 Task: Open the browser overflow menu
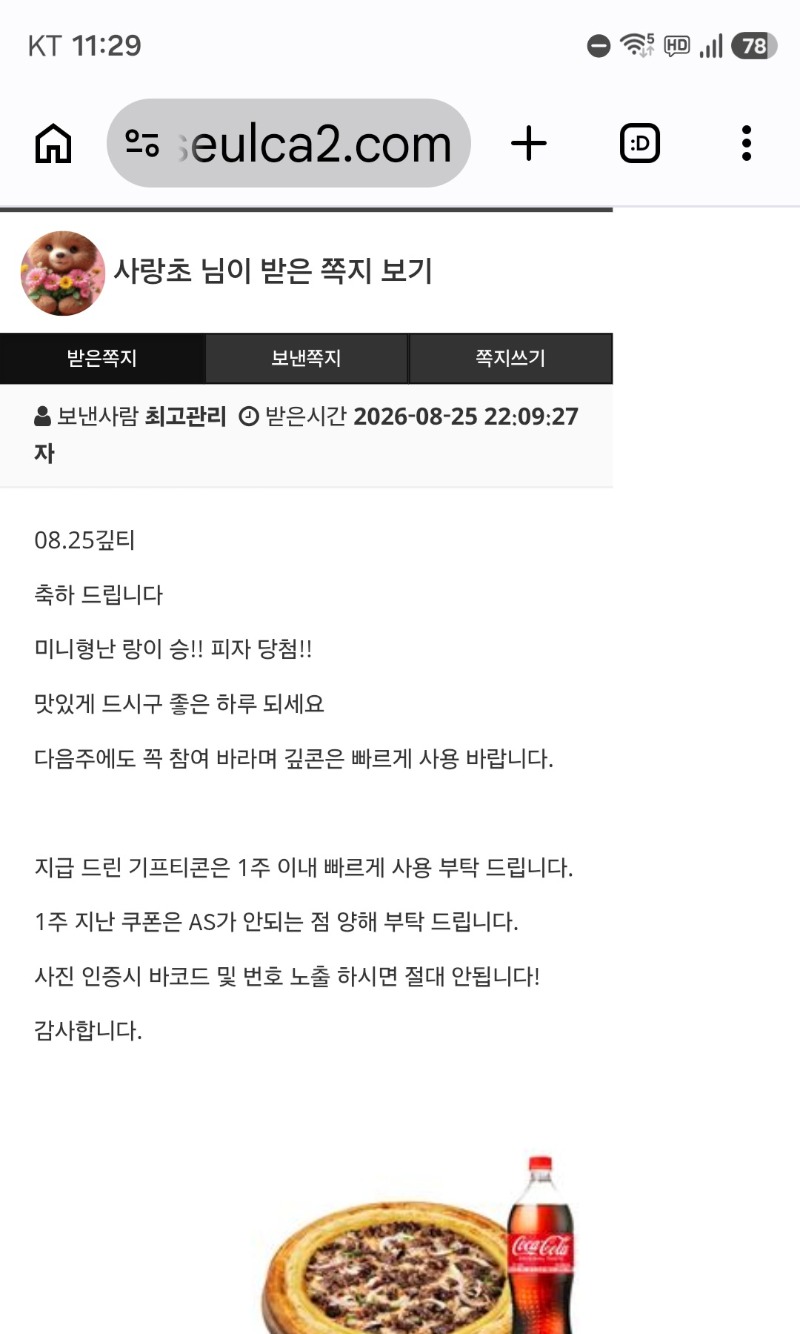746,144
